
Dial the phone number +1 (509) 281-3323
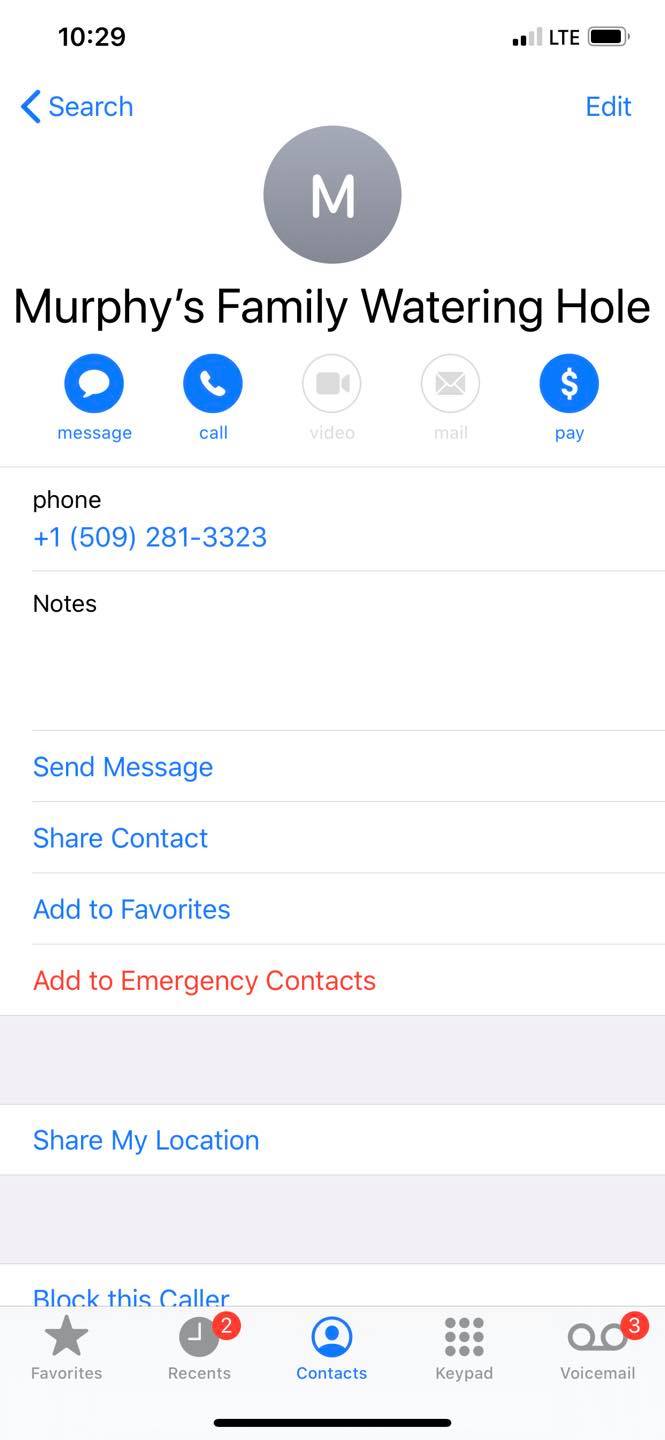[x=150, y=537]
